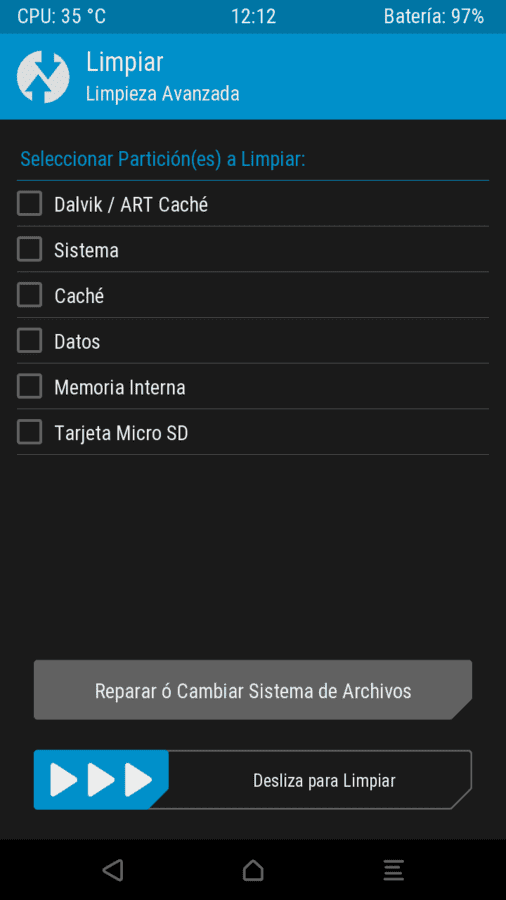Go back with the navigation back arrow
The width and height of the screenshot is (506, 900).
(x=113, y=870)
